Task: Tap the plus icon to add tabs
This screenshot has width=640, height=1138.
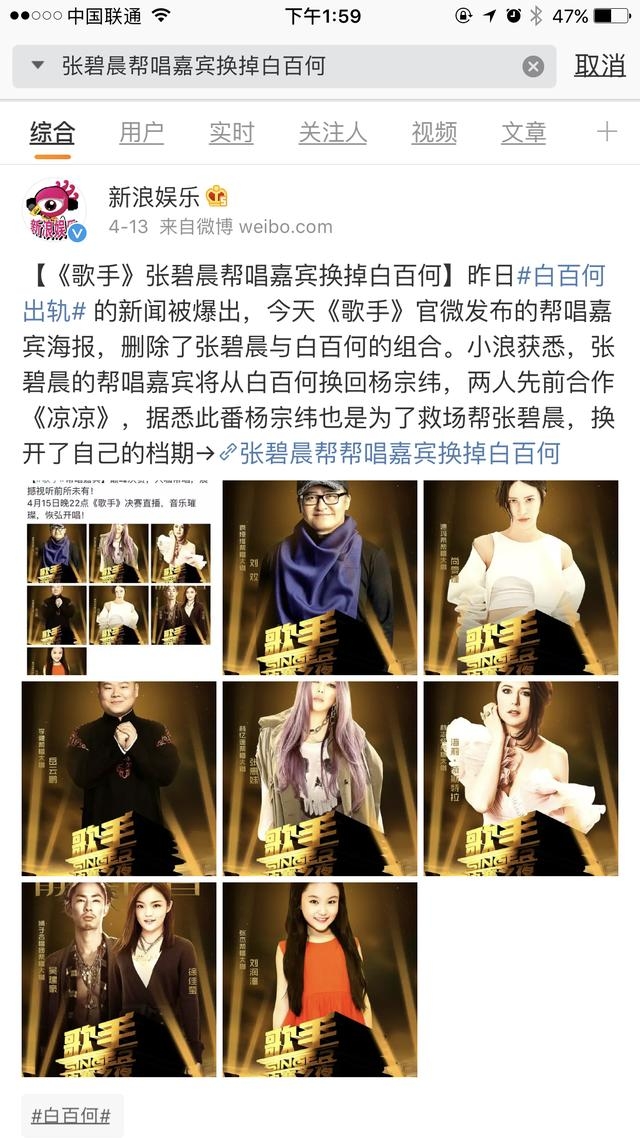Action: click(606, 131)
